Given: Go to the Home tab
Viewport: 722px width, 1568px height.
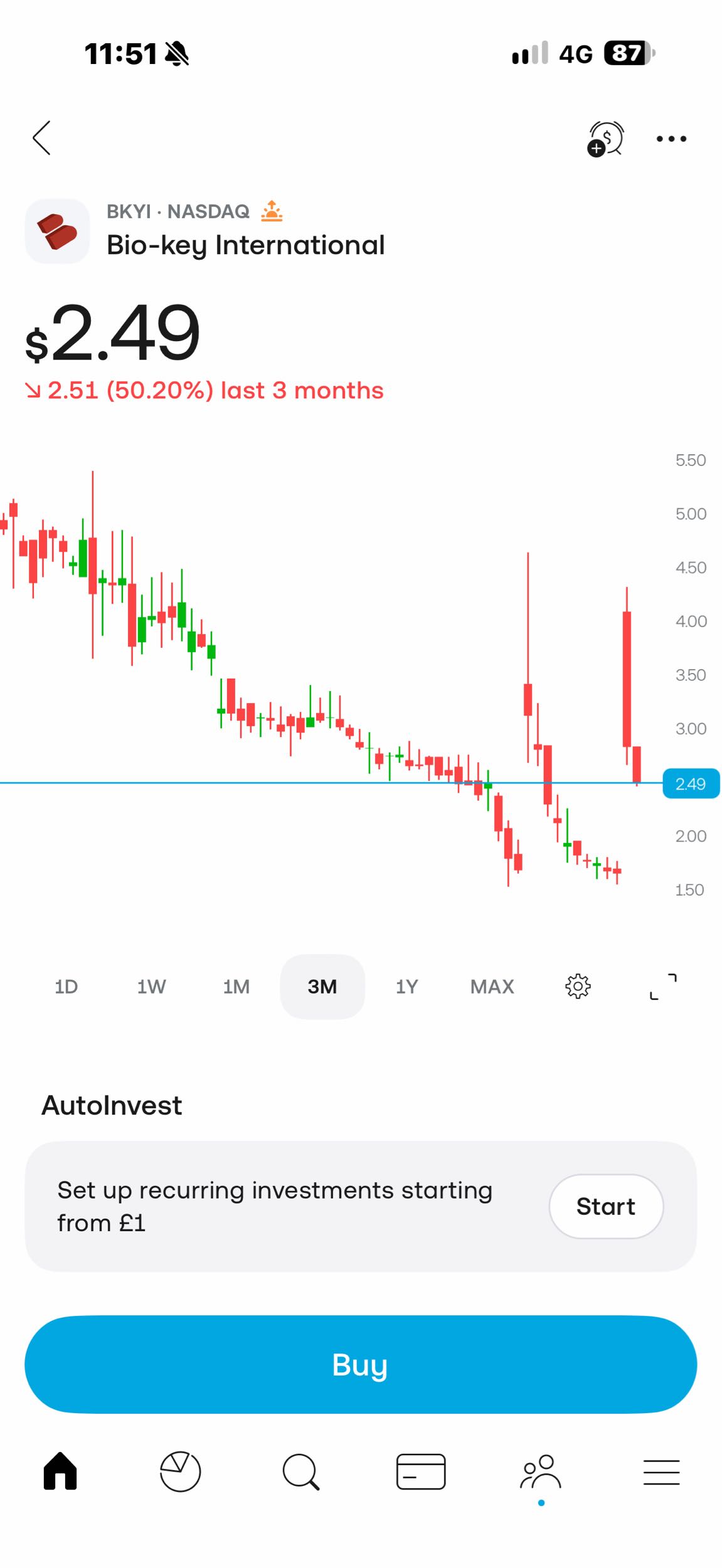Looking at the screenshot, I should pos(60,1472).
